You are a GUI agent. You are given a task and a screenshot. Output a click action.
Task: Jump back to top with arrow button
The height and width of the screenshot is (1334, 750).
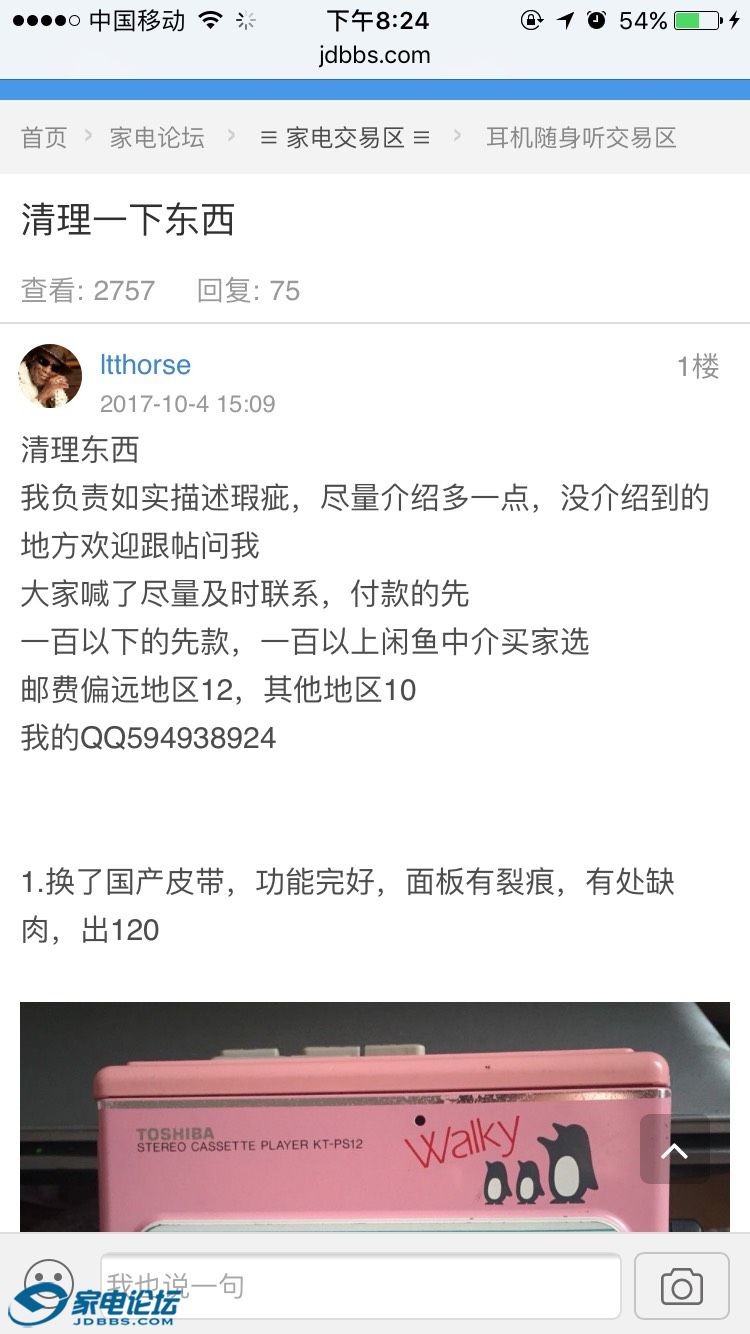click(675, 1151)
